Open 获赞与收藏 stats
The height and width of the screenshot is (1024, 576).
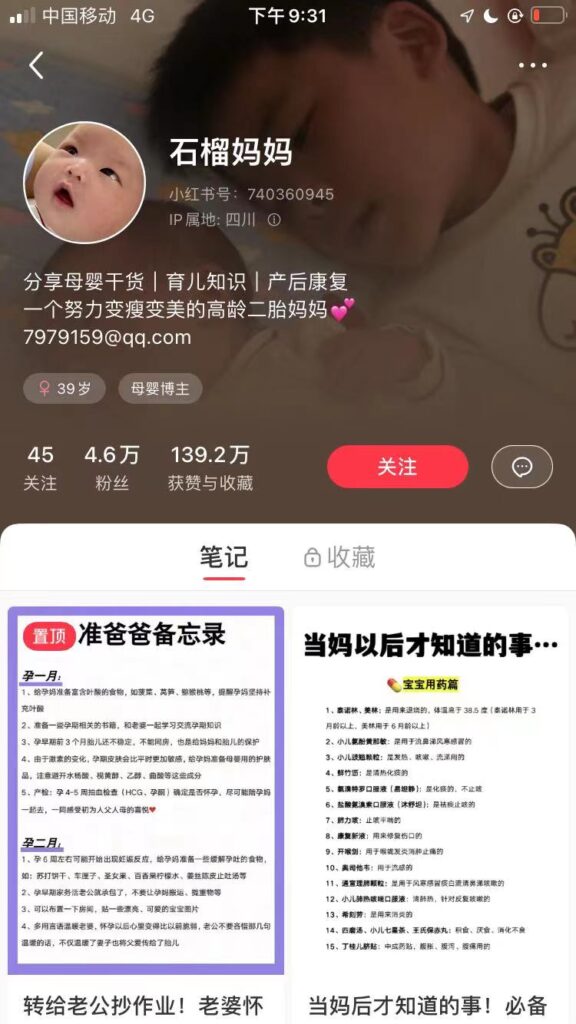click(x=210, y=468)
